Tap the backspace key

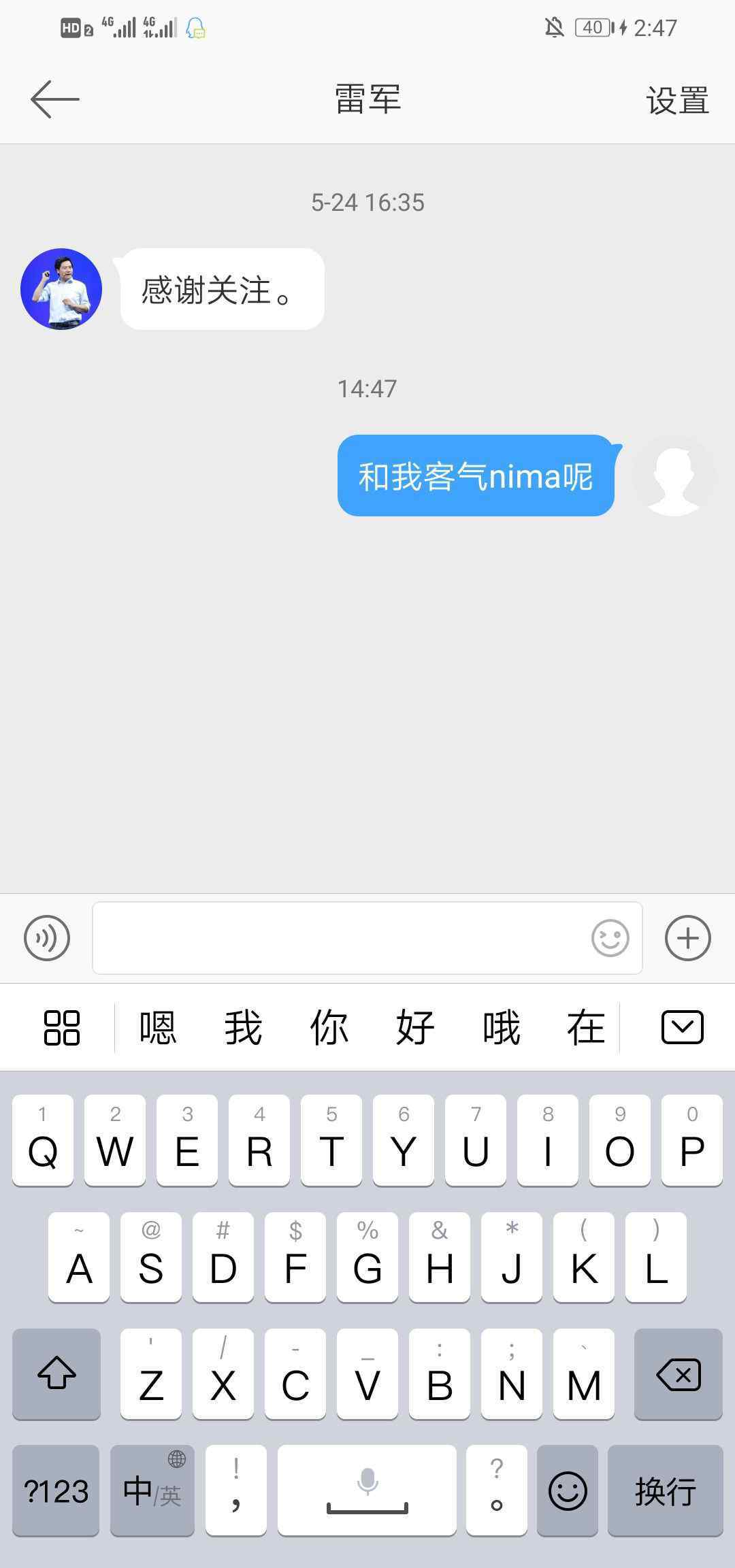point(678,1374)
